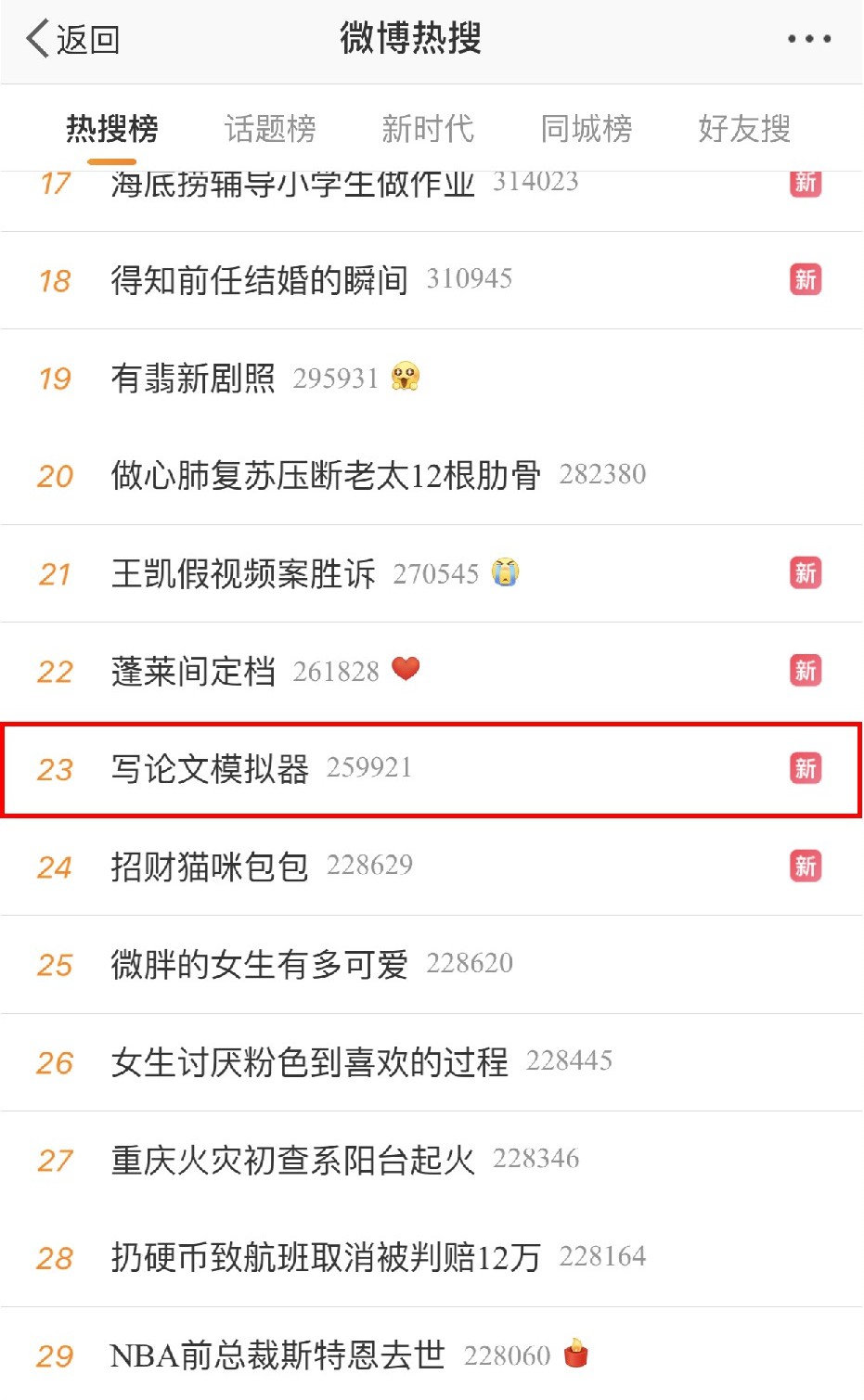Open the topic 扔硬币致航班取消被判赔12万
864x1400 pixels.
[x=432, y=1258]
